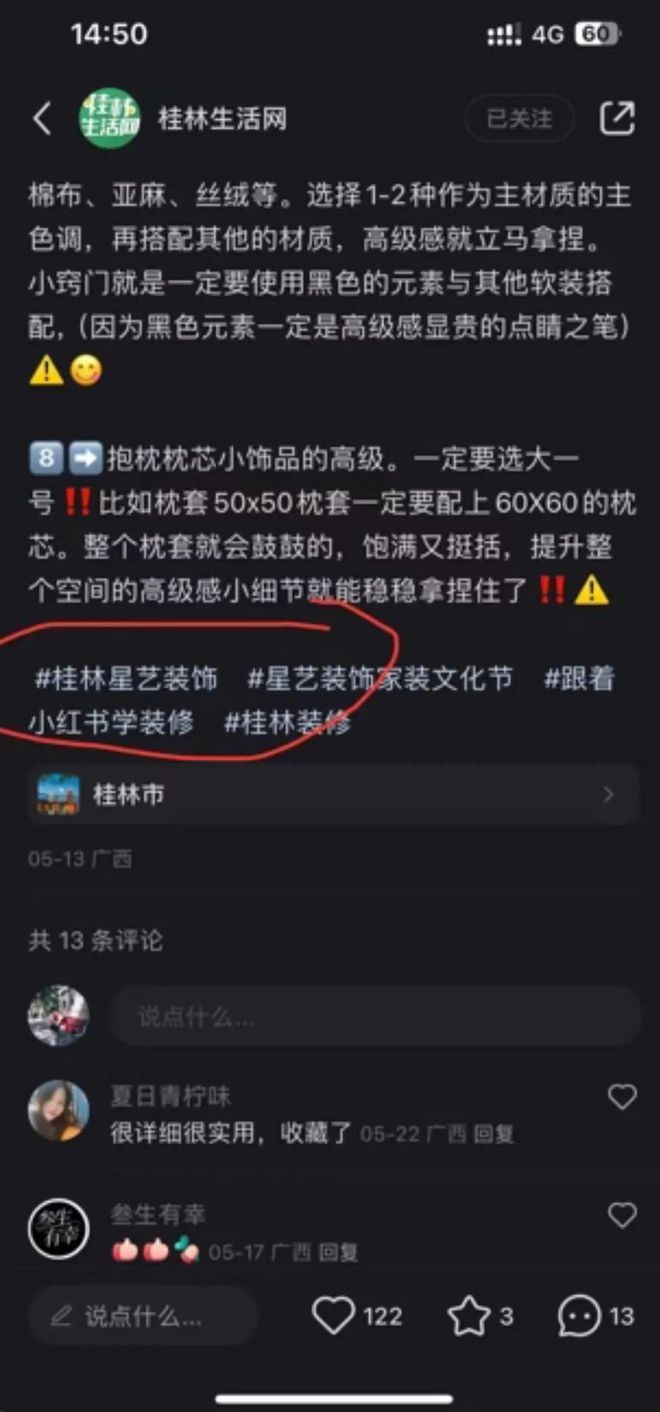Go back using the top arrow
Image resolution: width=660 pixels, height=1412 pixels.
point(42,119)
